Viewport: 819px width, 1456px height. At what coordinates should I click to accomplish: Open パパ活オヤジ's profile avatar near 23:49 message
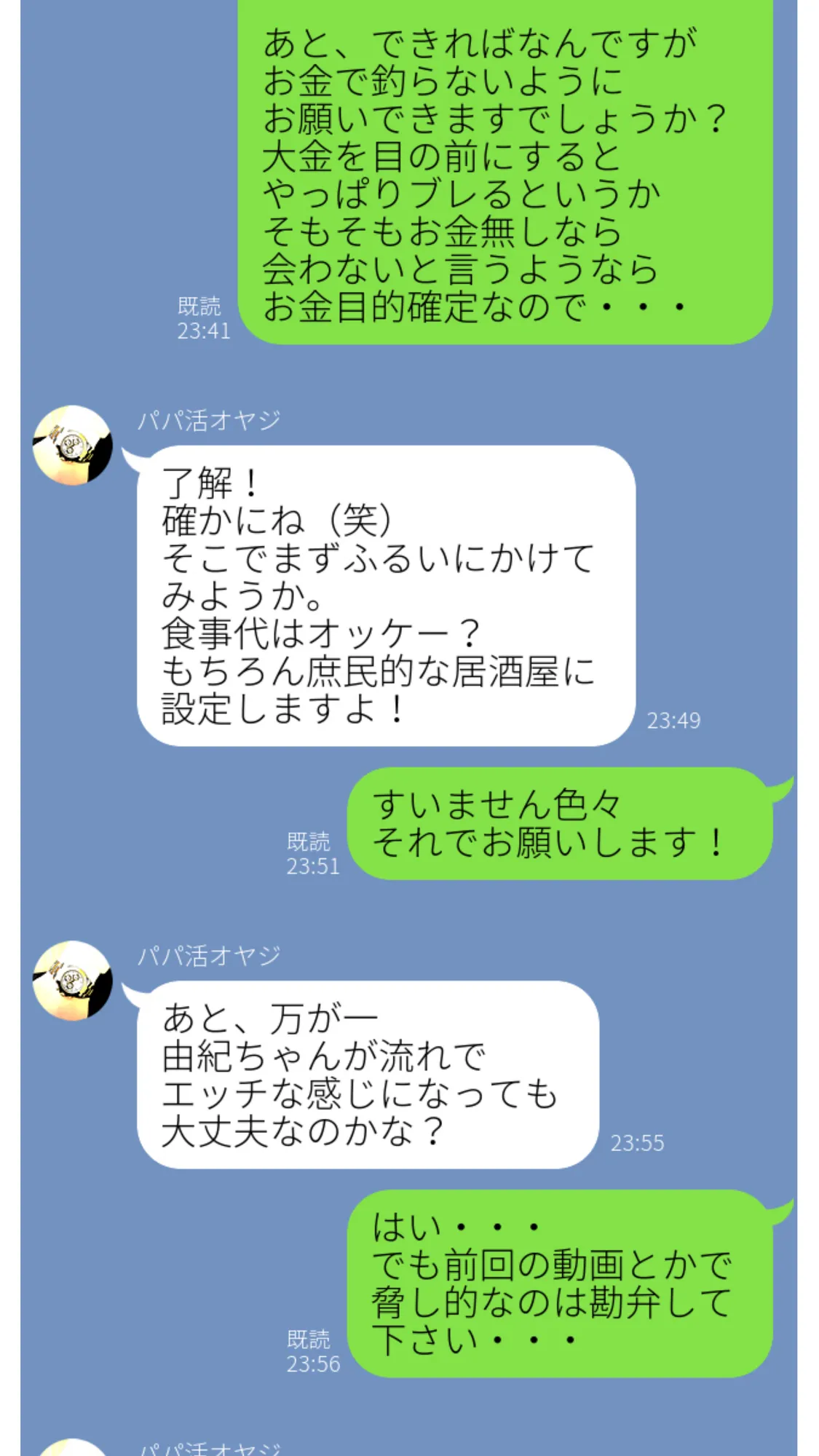point(76,443)
